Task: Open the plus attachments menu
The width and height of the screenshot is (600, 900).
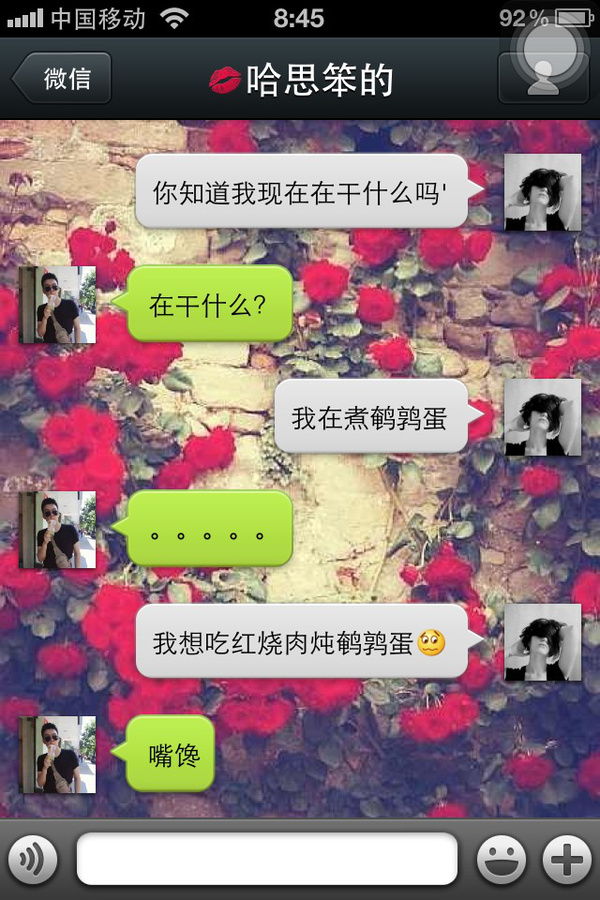Action: [x=567, y=859]
